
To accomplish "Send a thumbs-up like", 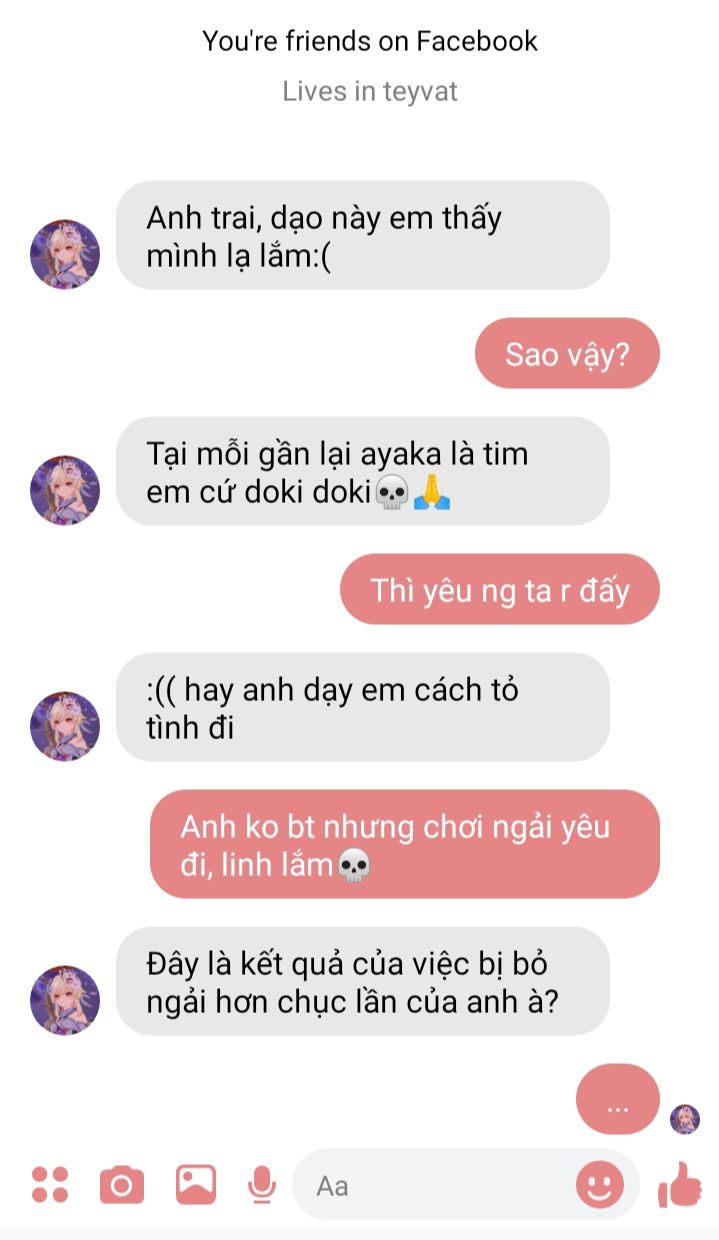I will click(681, 1184).
